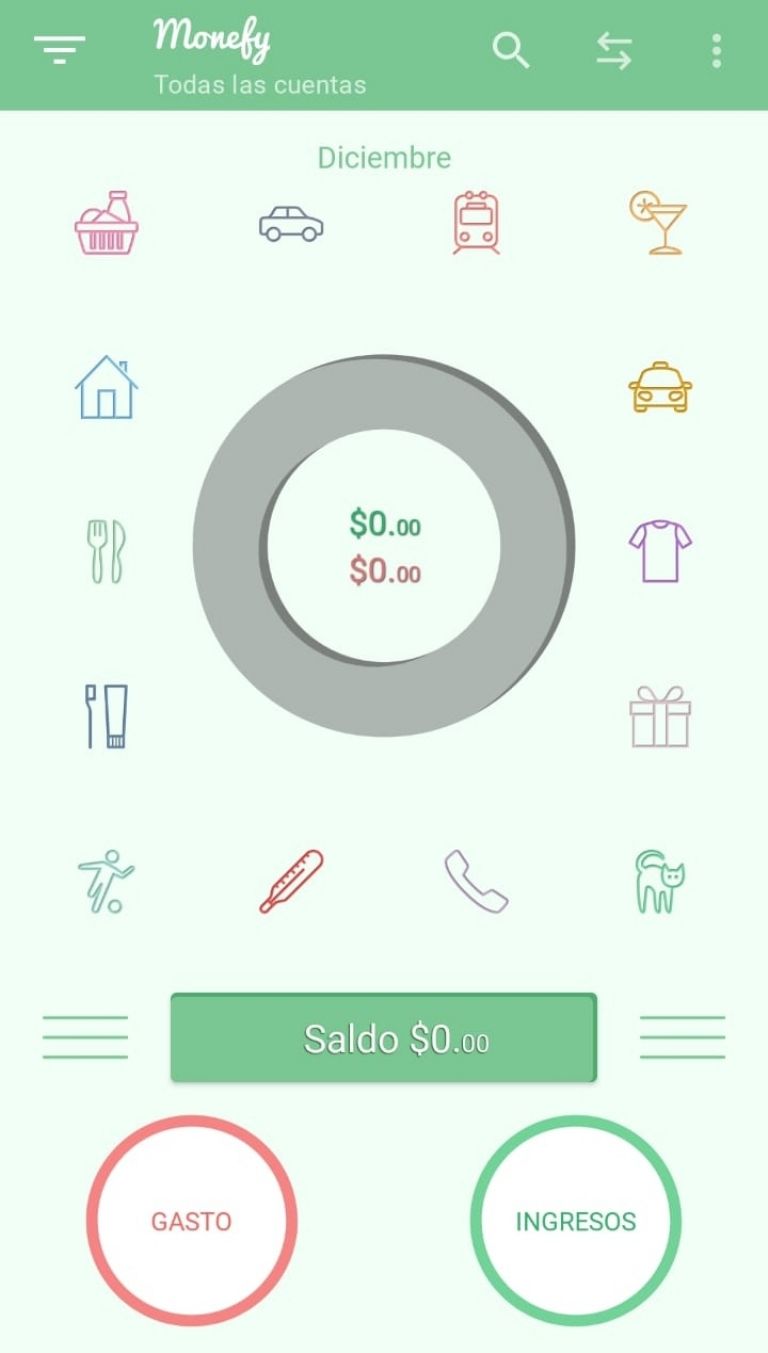
Task: Tap the Saldo $0.00 balance button
Action: [x=384, y=1038]
